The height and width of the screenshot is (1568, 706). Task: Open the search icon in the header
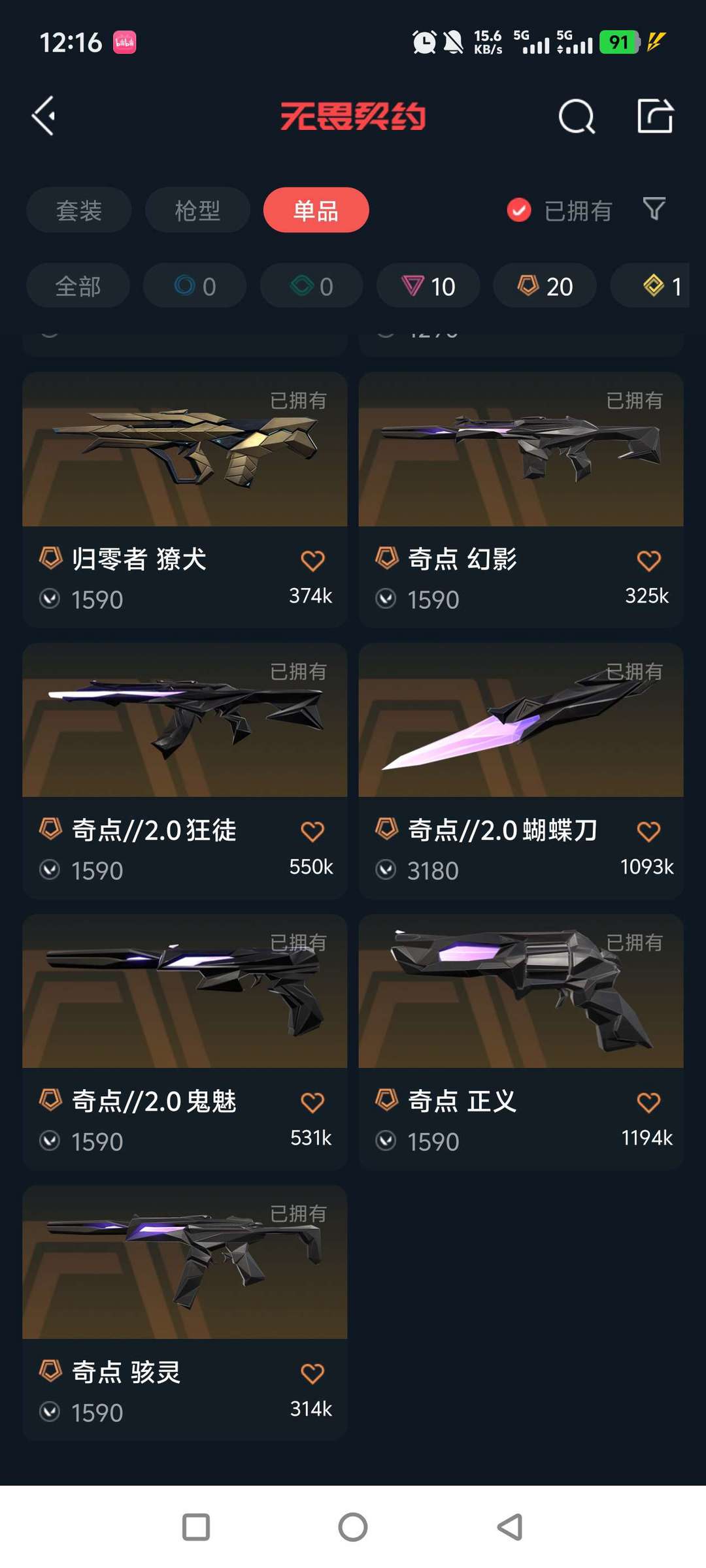(x=577, y=117)
